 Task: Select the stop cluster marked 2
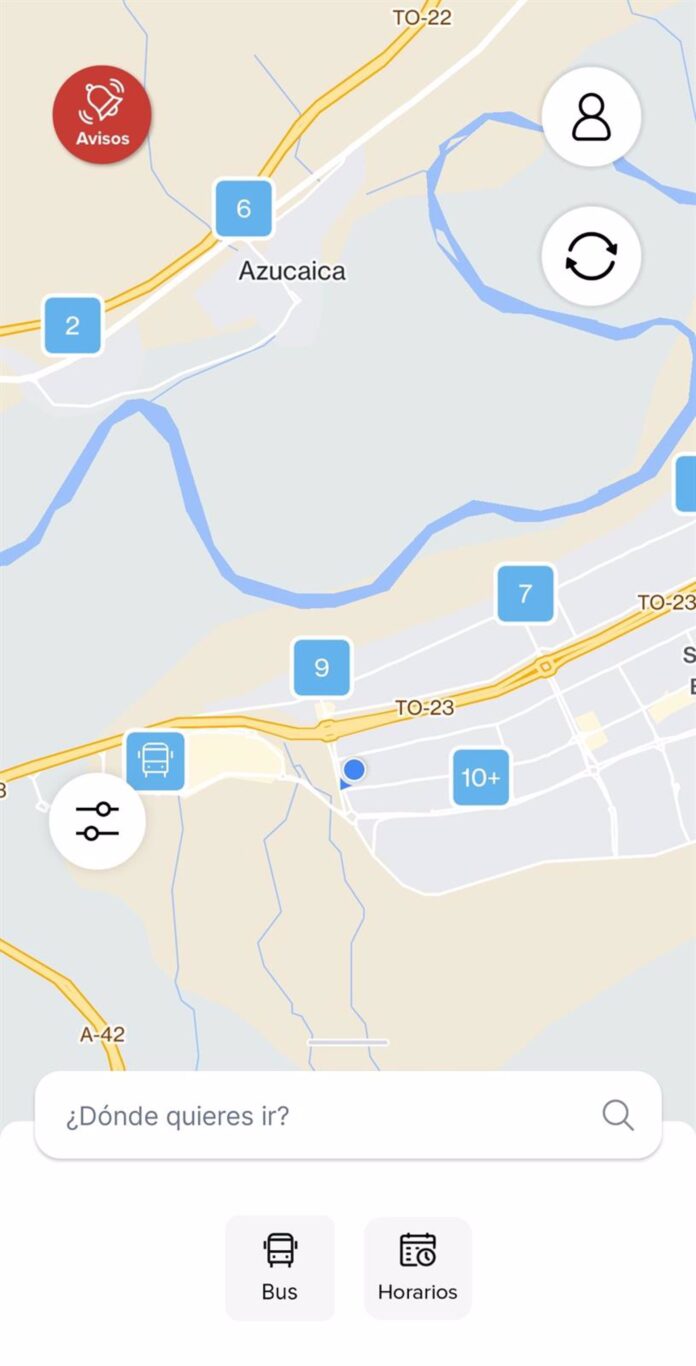pos(72,325)
